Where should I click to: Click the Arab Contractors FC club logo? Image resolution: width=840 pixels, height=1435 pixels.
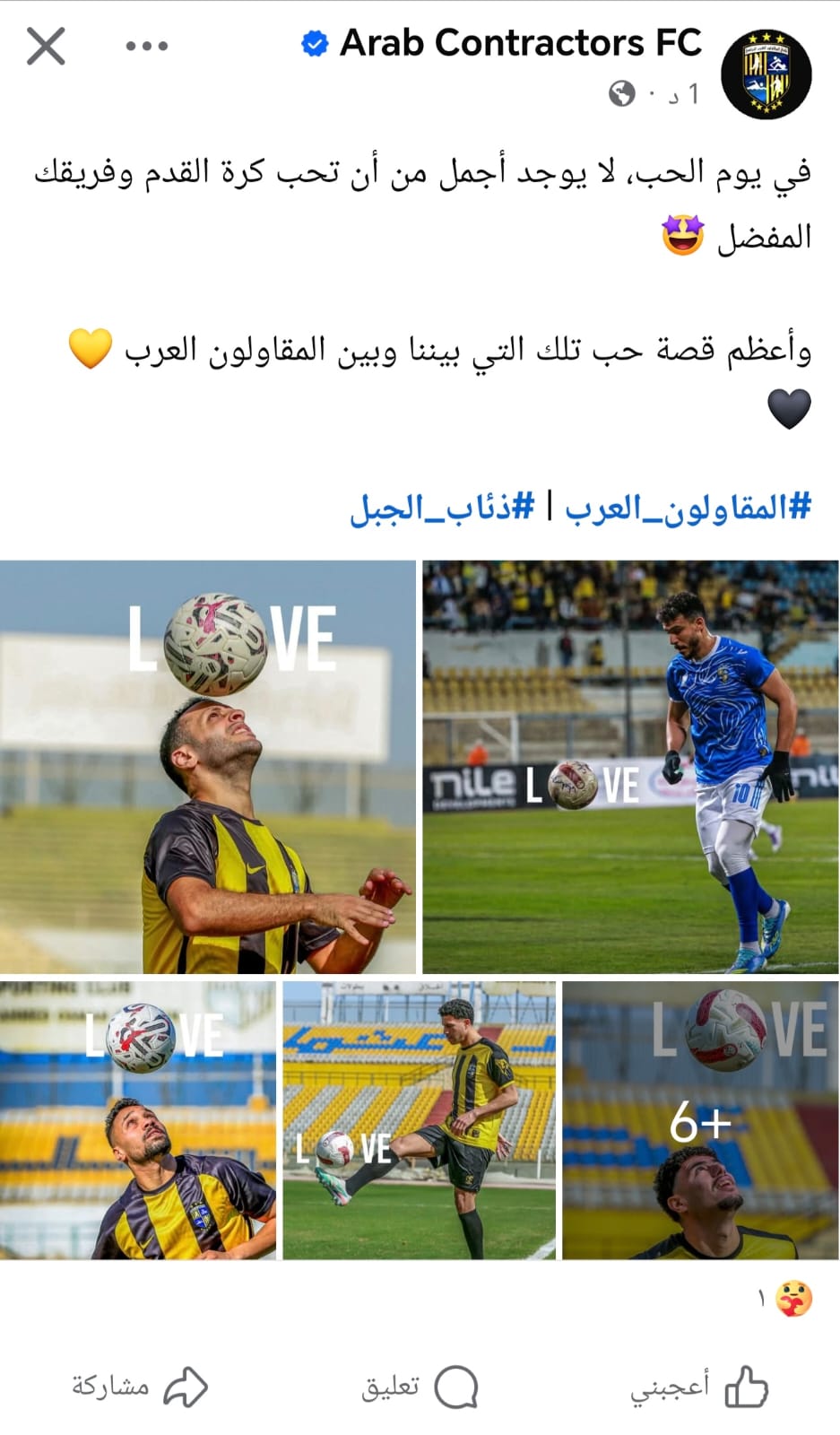767,70
